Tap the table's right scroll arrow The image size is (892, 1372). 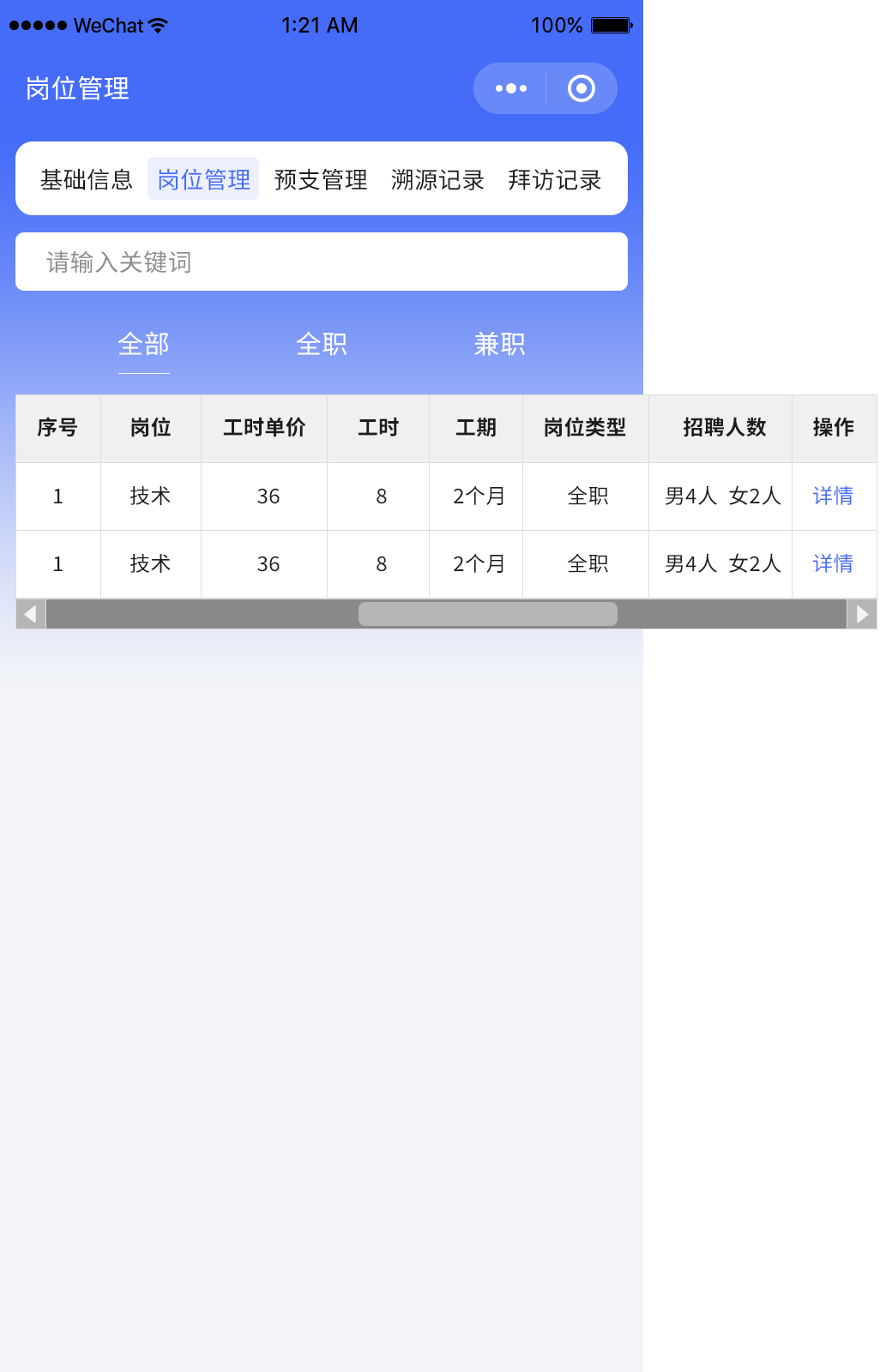point(862,614)
